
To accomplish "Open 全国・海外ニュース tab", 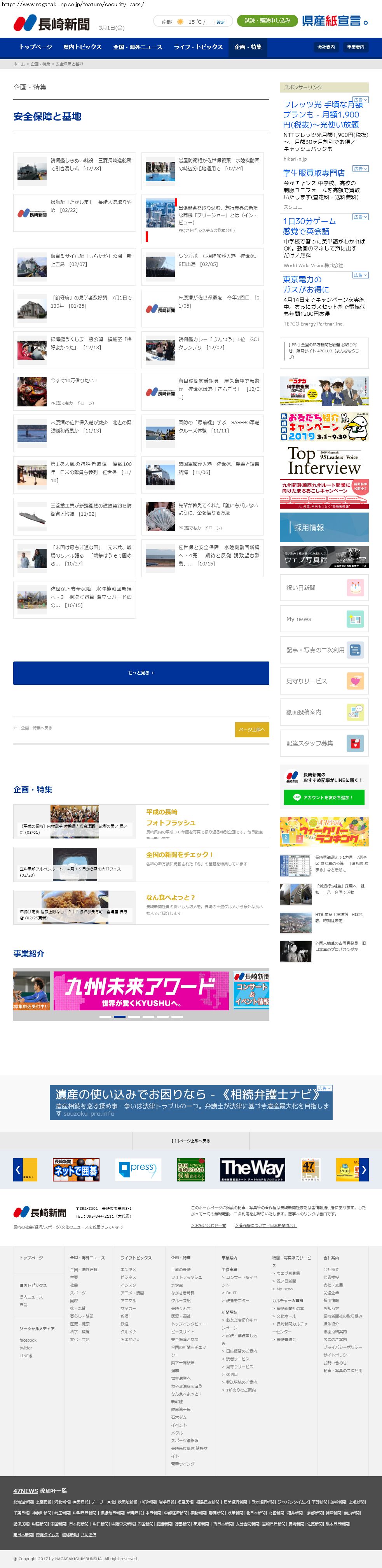I will [x=138, y=47].
